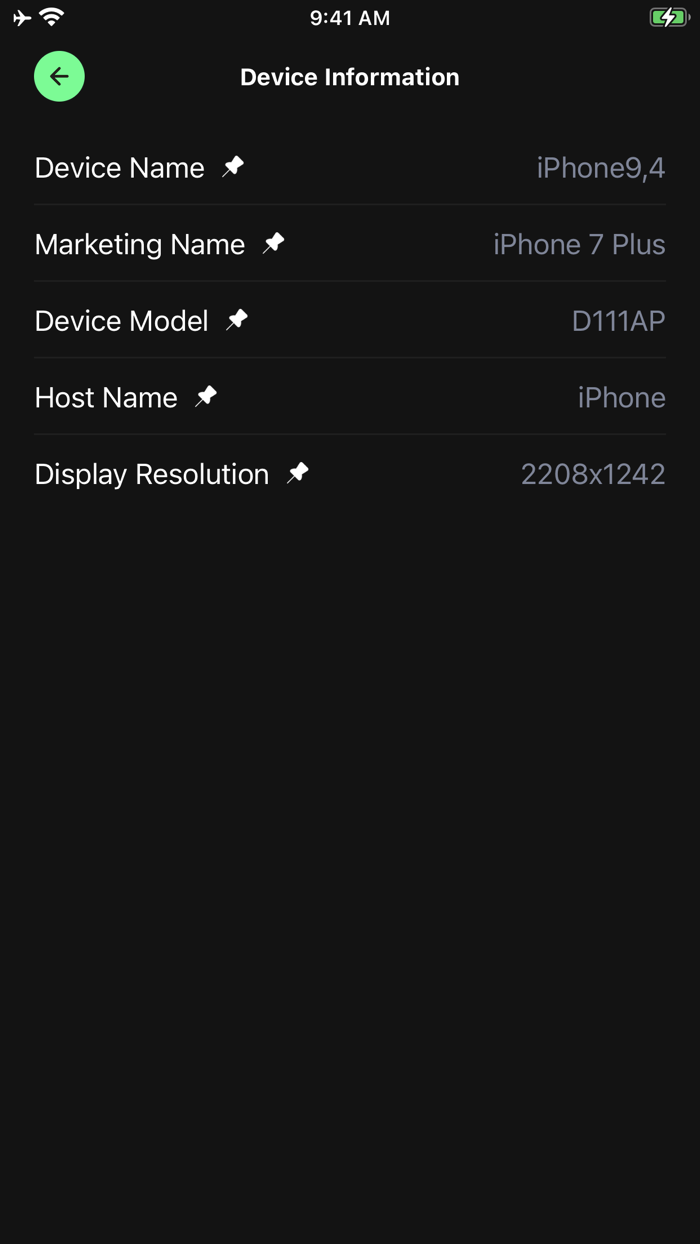Screen dimensions: 700x1244
Task: Pin the Device Name entry
Action: (x=233, y=167)
